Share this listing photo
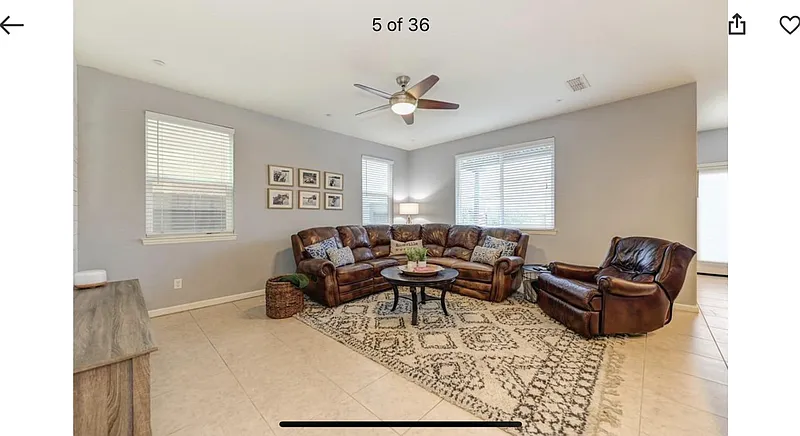Screen dimensions: 800x436 pyautogui.click(x=737, y=25)
